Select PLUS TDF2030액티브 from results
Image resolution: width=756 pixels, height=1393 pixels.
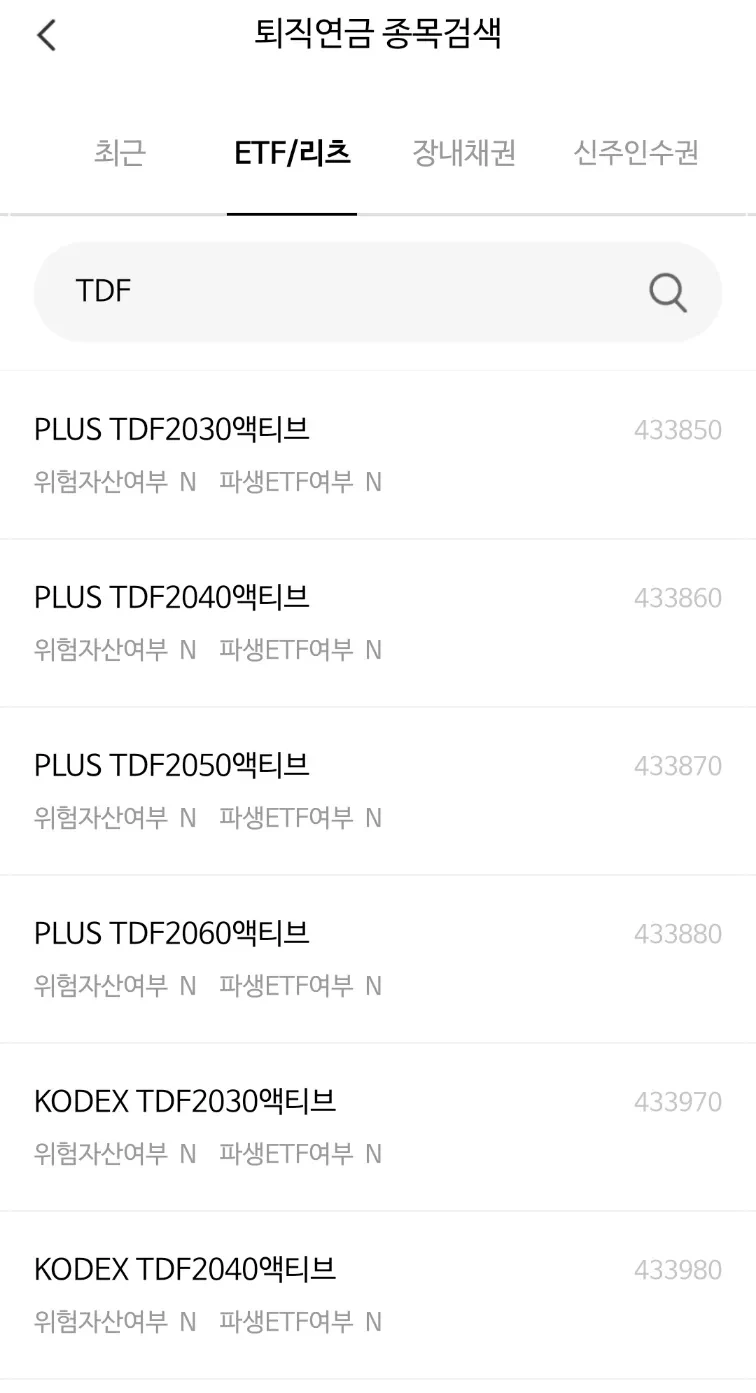click(172, 428)
